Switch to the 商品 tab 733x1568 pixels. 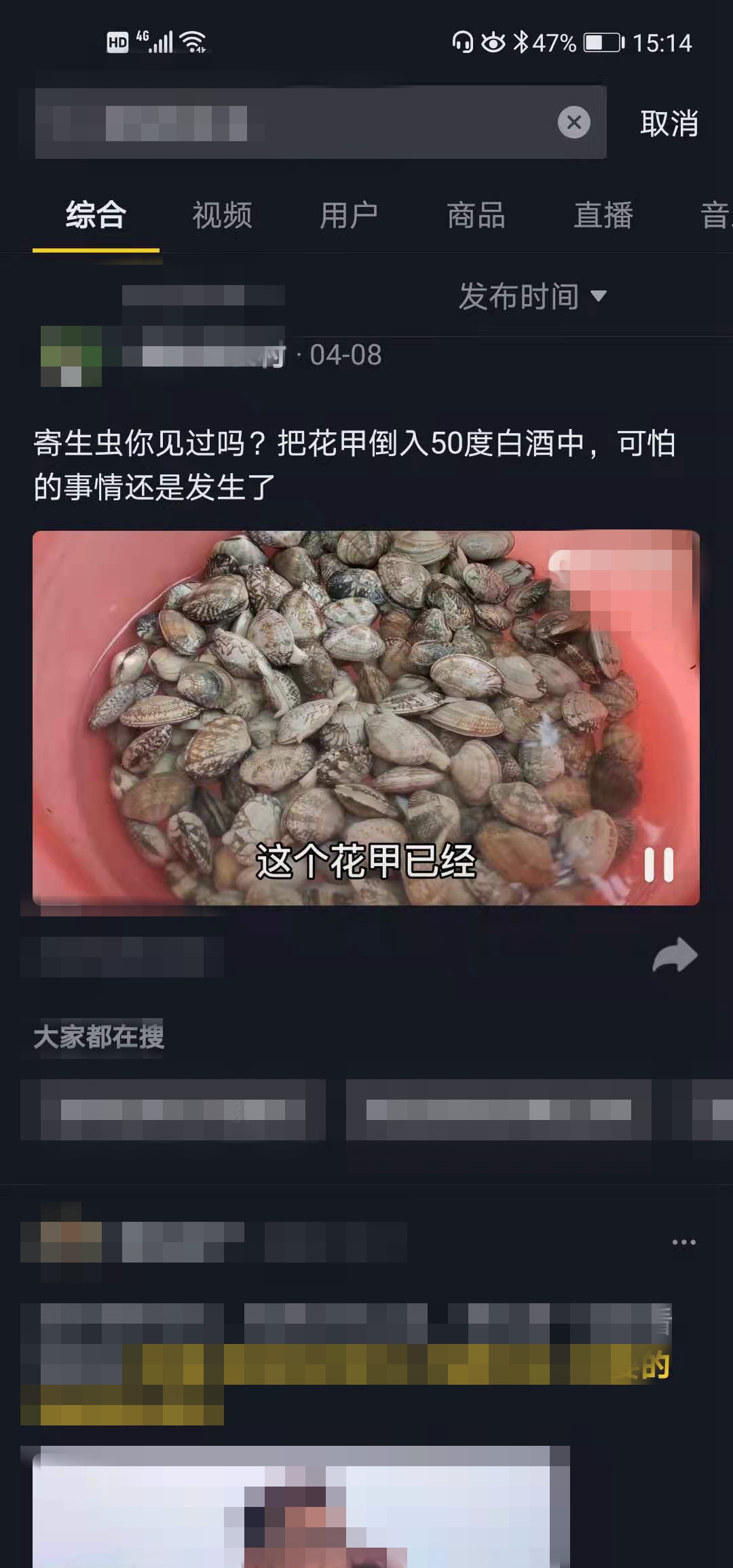tap(476, 216)
